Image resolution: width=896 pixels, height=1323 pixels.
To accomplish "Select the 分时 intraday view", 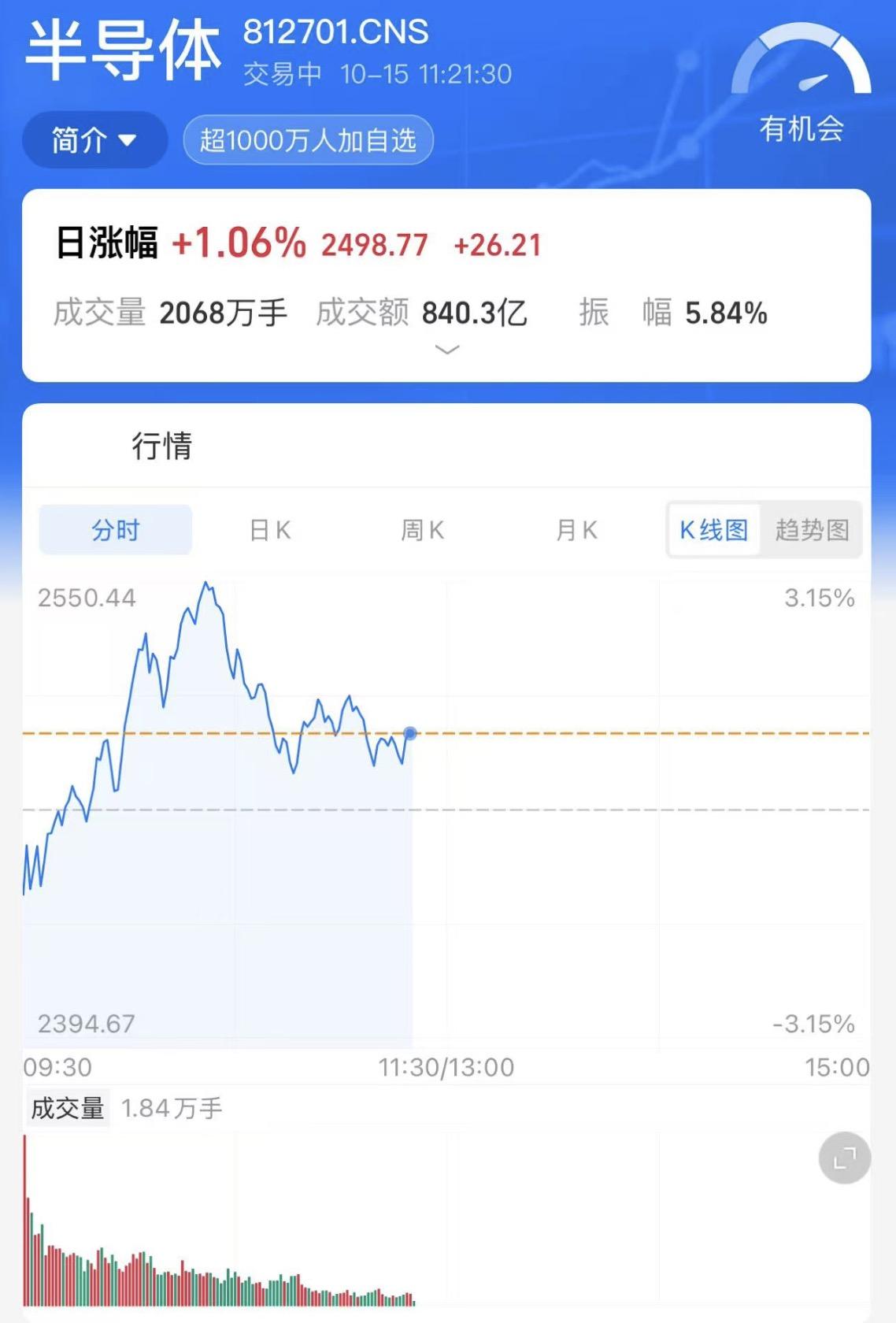I will pos(115,530).
